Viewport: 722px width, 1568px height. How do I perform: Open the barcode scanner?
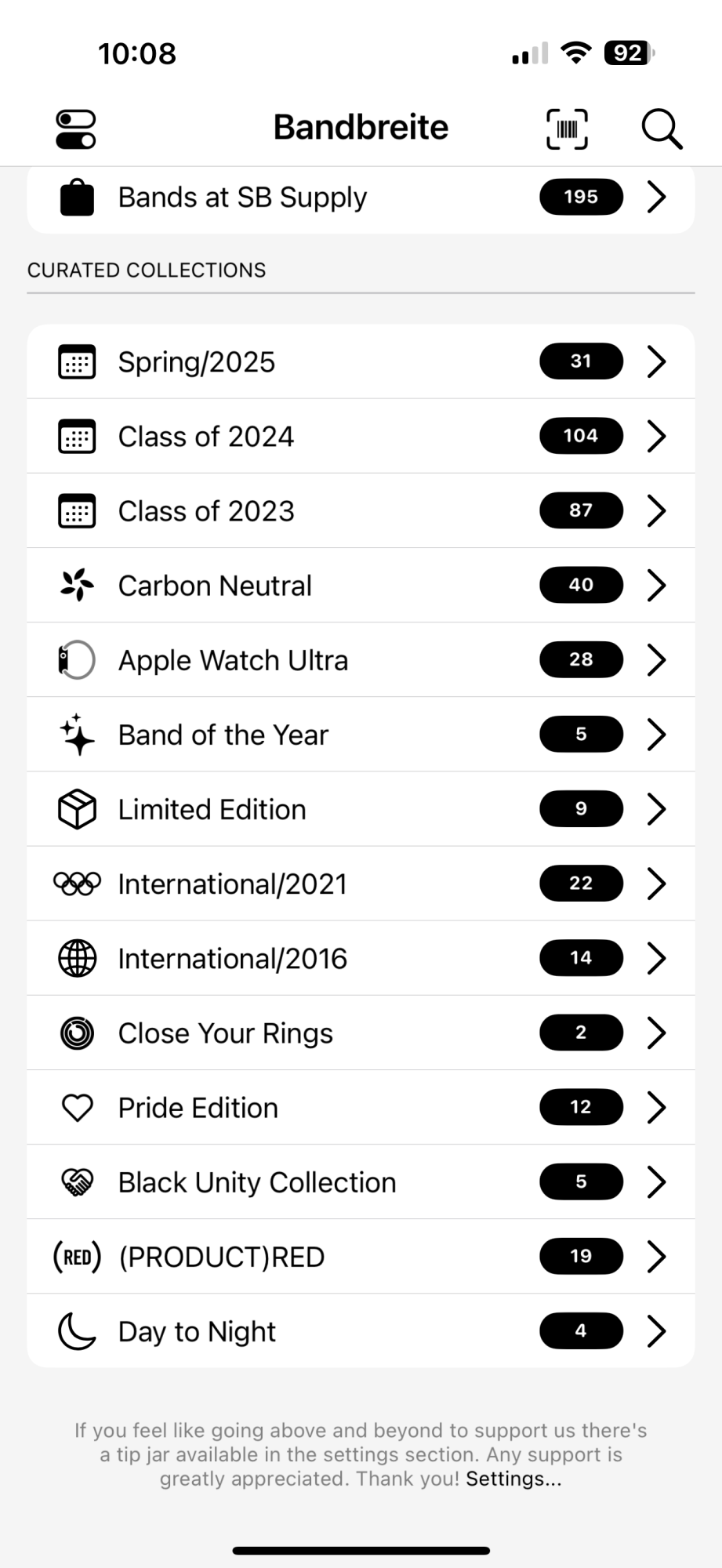tap(567, 129)
